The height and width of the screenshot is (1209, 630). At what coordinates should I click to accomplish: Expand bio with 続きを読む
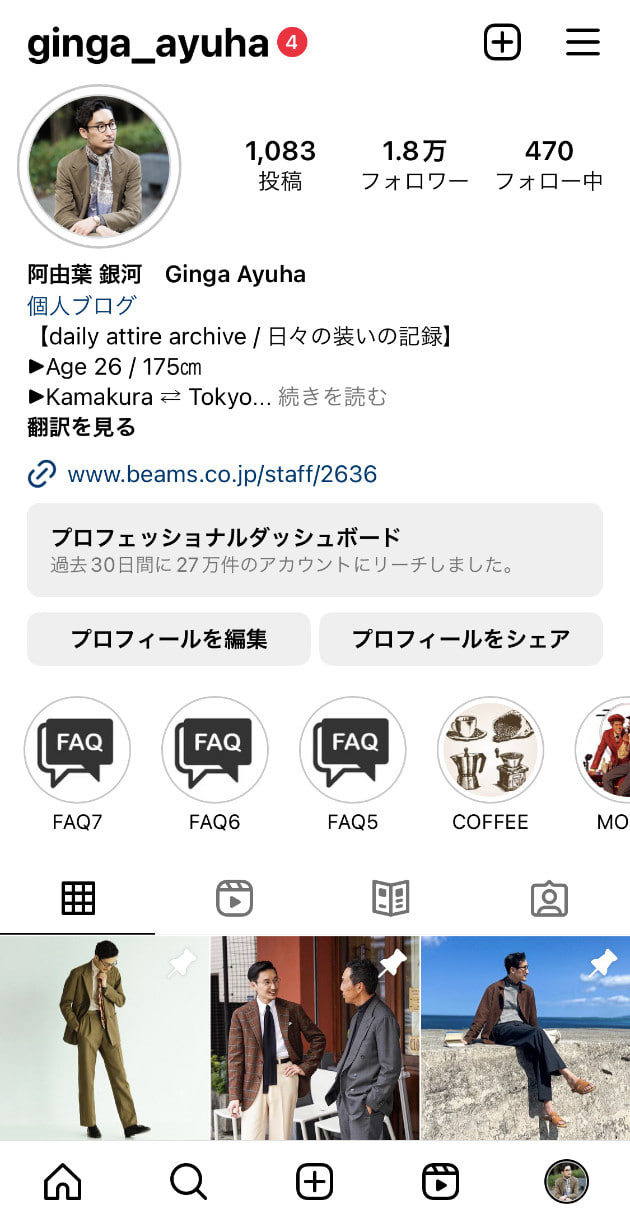[332, 397]
